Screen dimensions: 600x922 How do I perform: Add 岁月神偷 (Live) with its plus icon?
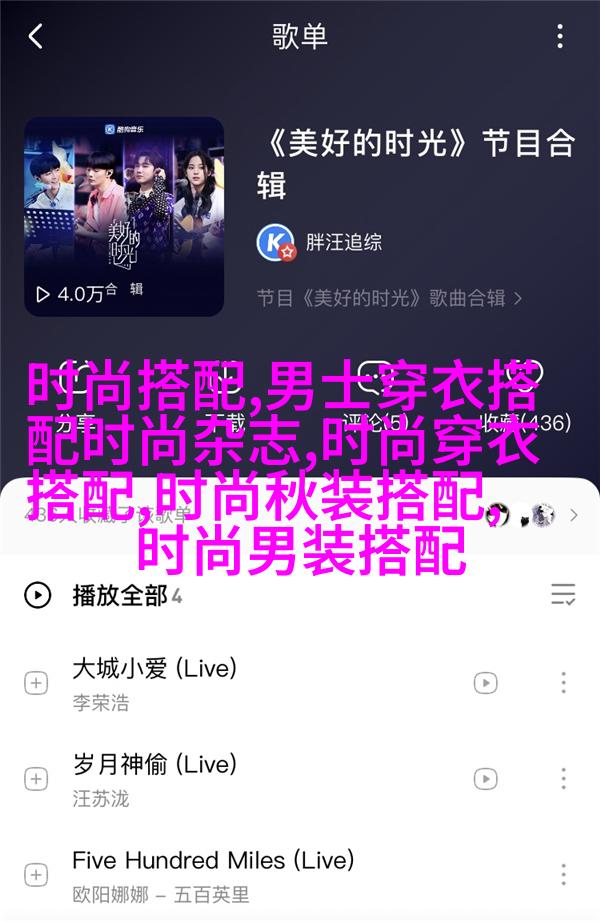click(x=36, y=779)
